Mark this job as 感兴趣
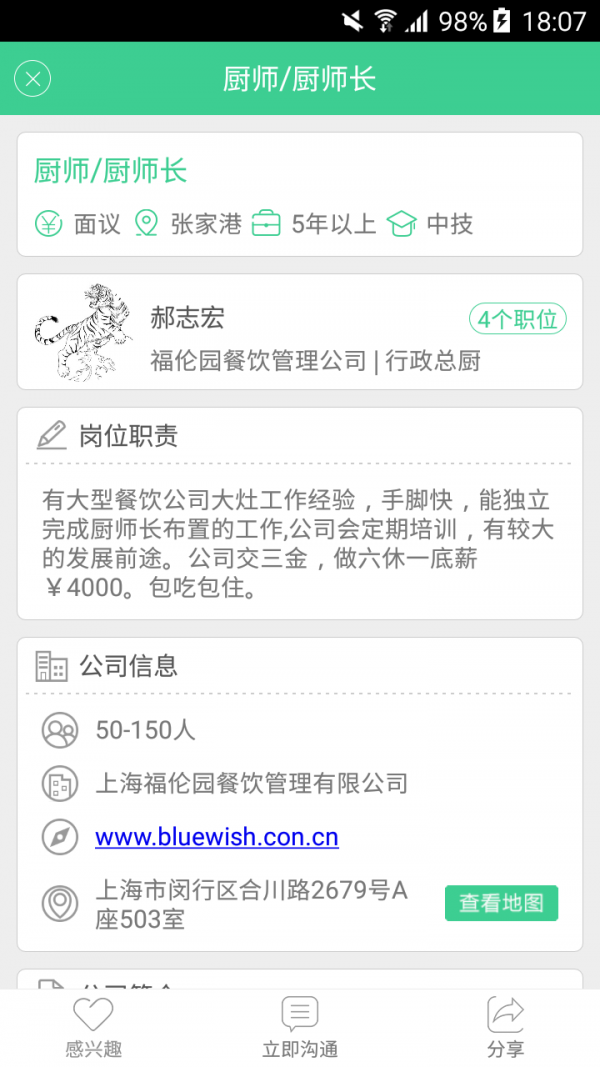 tap(94, 1027)
